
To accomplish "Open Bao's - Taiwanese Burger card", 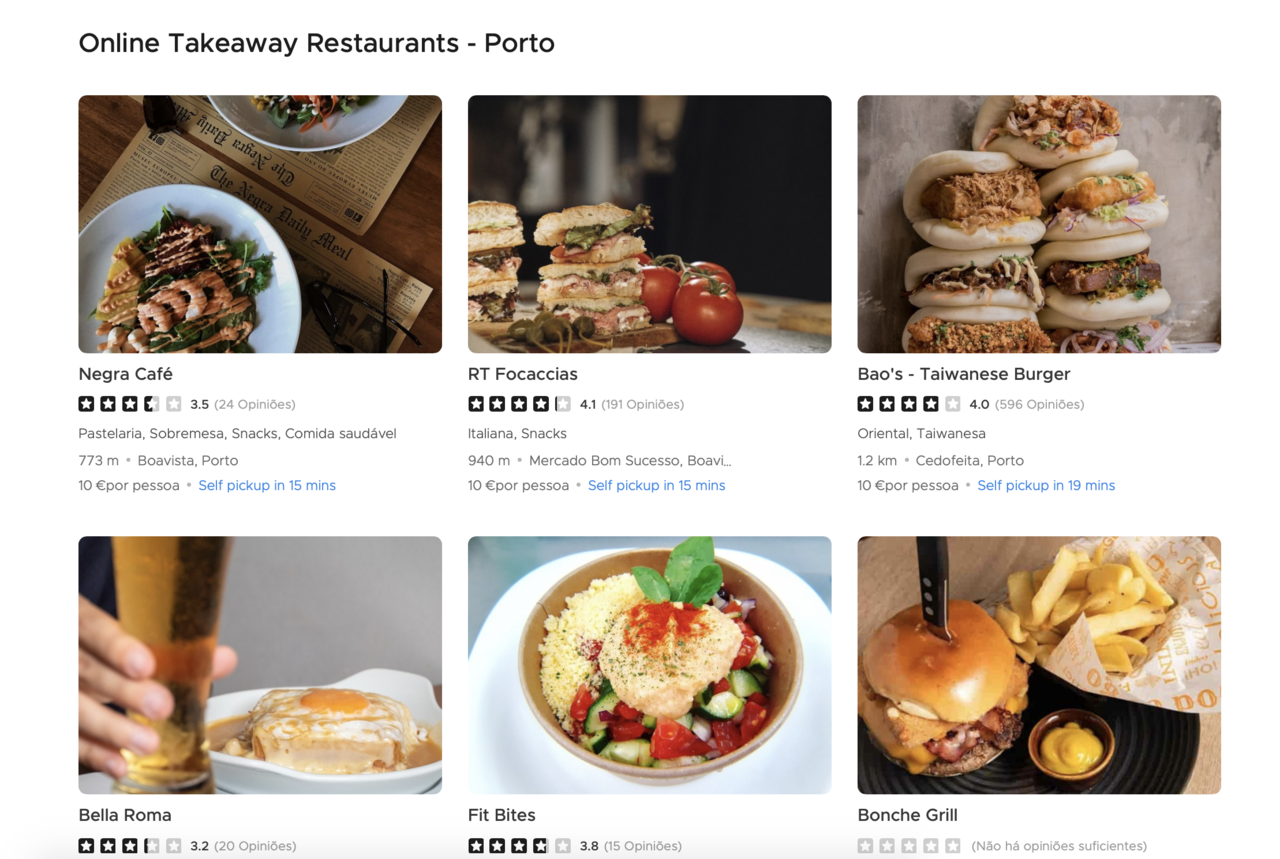I will (x=1039, y=224).
